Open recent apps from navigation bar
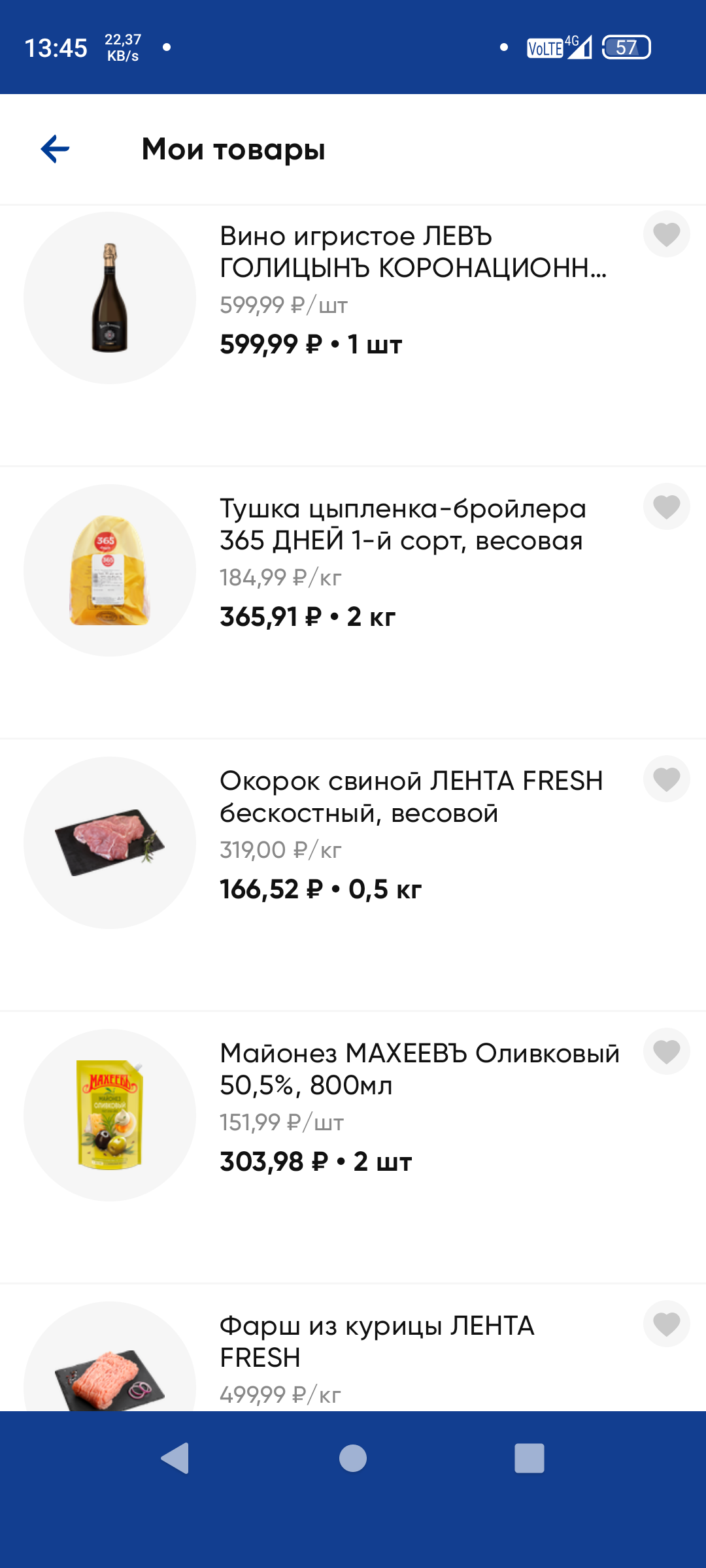Image resolution: width=706 pixels, height=1568 pixels. tap(529, 1458)
